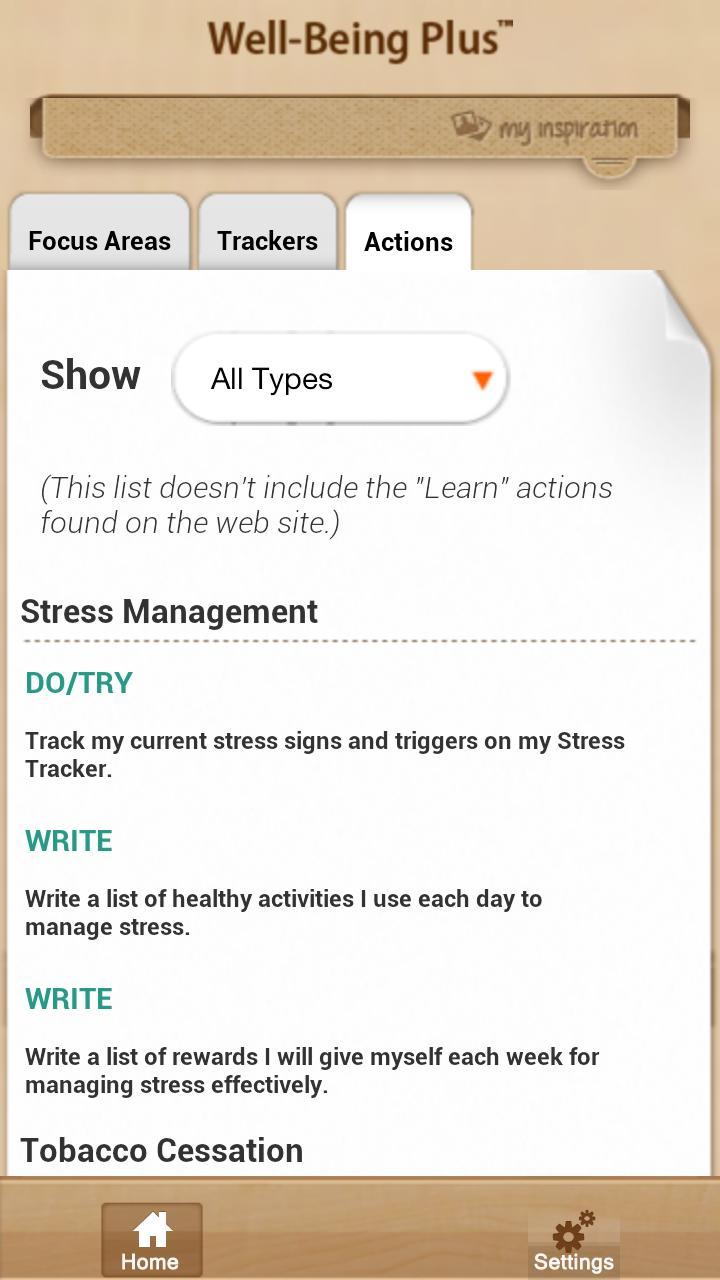Switch to the Focus Areas tab
The width and height of the screenshot is (720, 1280).
coord(98,240)
